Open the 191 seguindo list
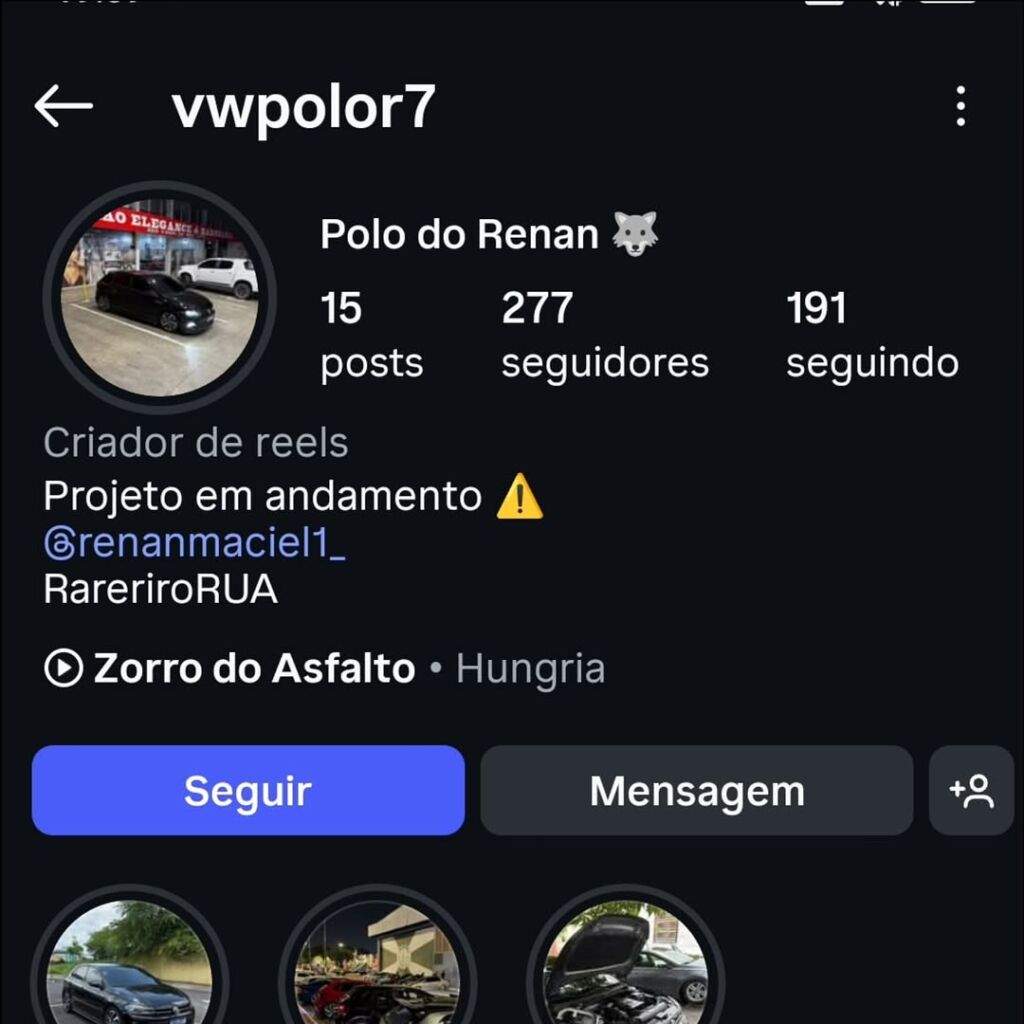Image resolution: width=1024 pixels, height=1024 pixels. click(871, 335)
